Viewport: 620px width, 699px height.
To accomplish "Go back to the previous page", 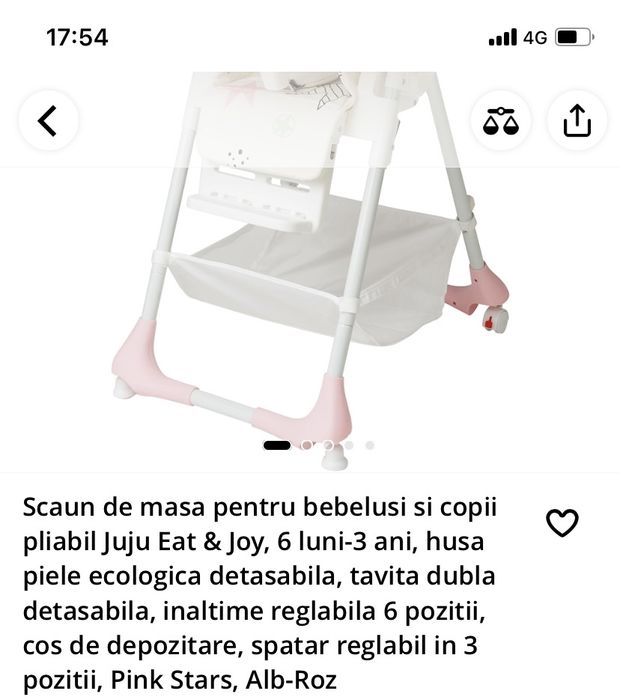I will click(47, 121).
